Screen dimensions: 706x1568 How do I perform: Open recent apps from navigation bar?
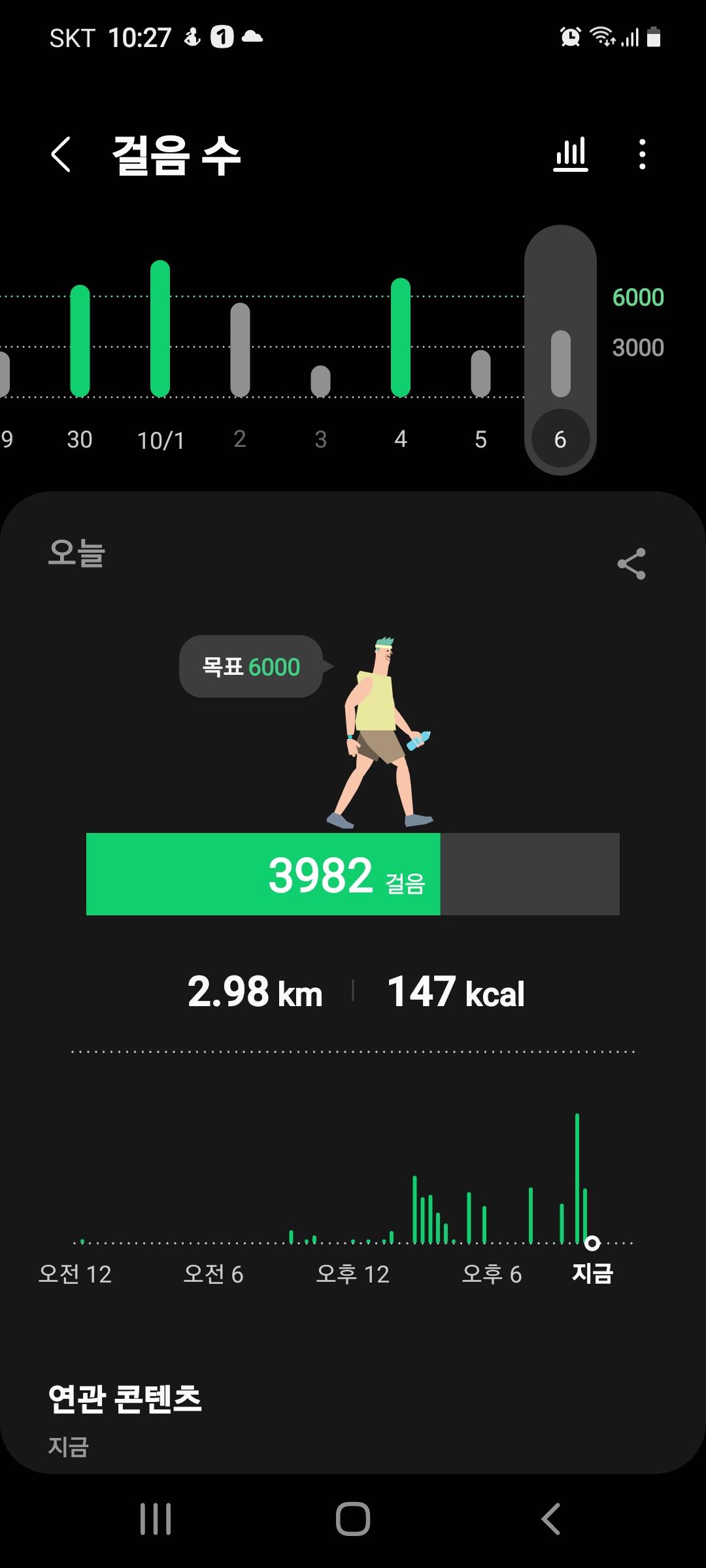click(156, 1518)
